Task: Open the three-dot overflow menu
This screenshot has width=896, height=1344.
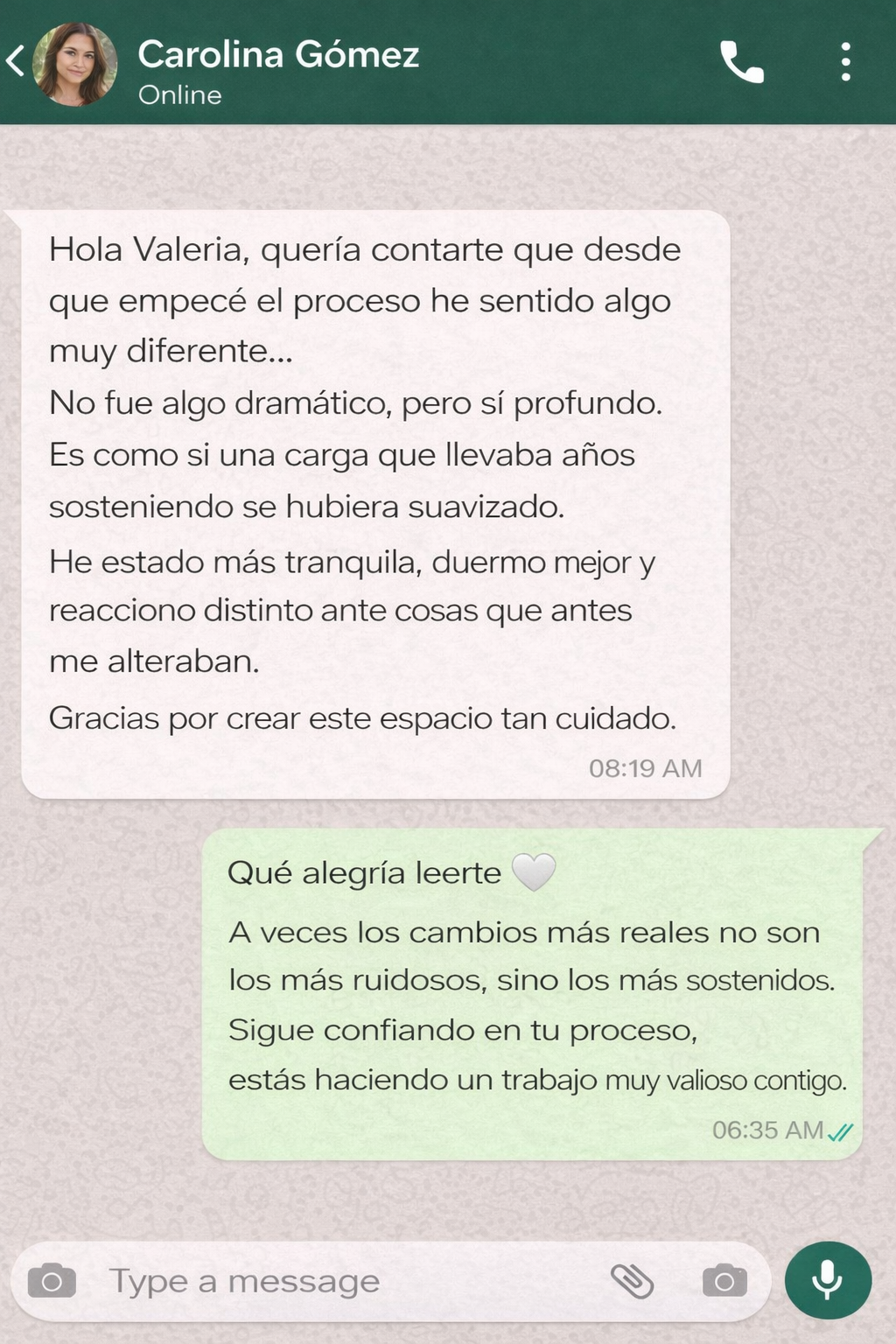Action: pos(845,62)
